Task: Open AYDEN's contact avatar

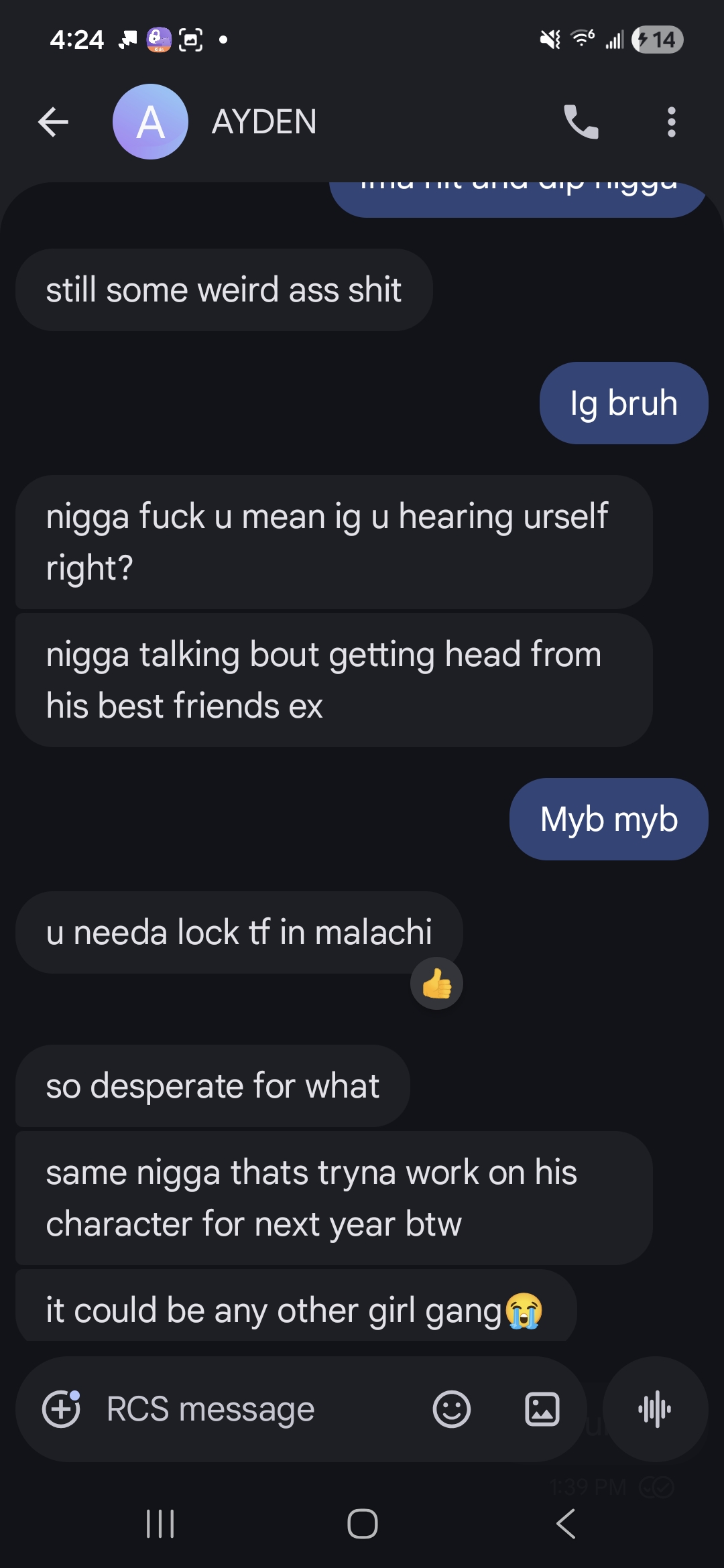Action: 150,122
